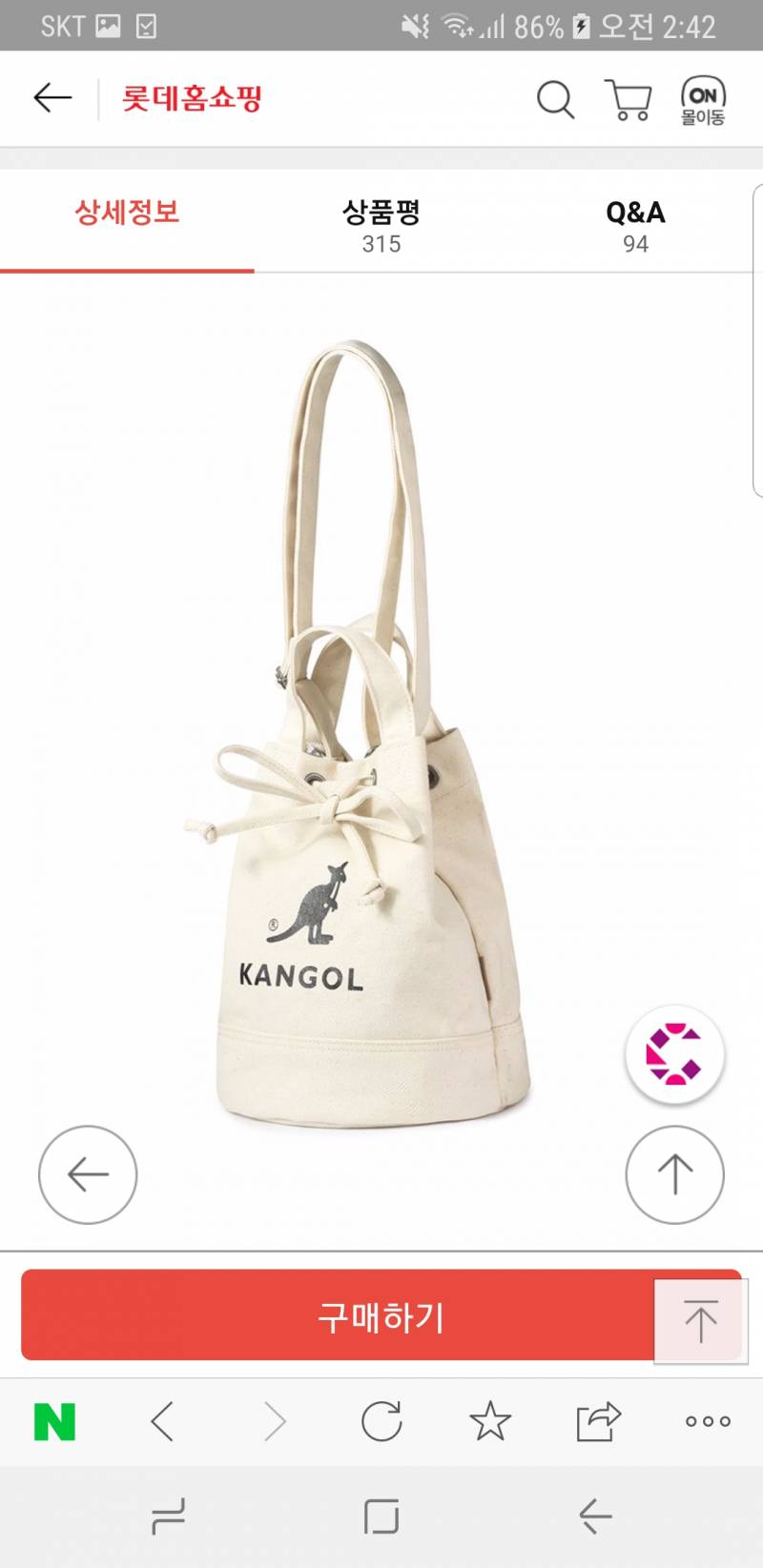Share this page
This screenshot has height=1568, width=763.
click(599, 1422)
